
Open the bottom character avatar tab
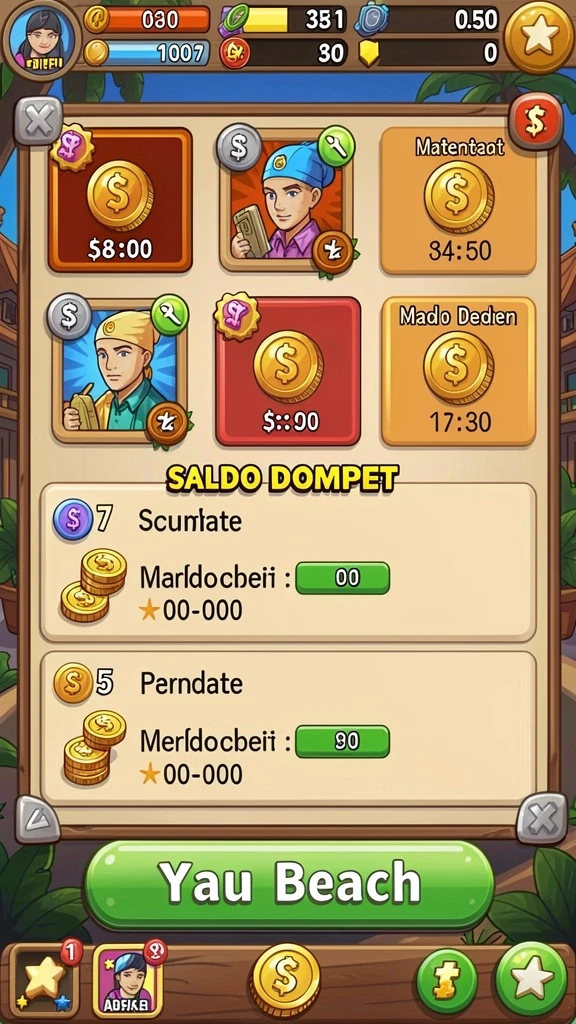pyautogui.click(x=128, y=980)
